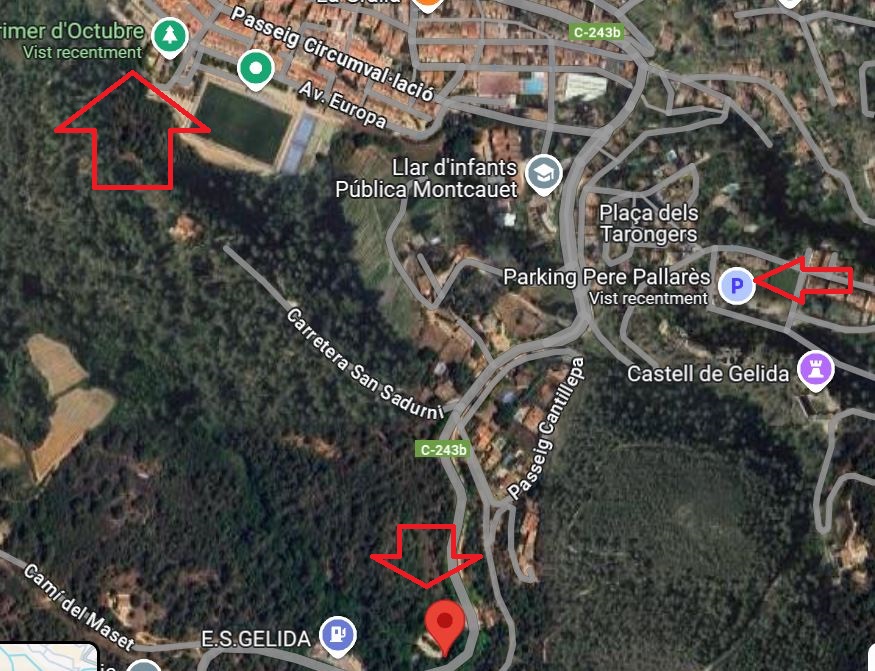Select the green circular marker by Av. Europa
The width and height of the screenshot is (875, 671).
(256, 69)
